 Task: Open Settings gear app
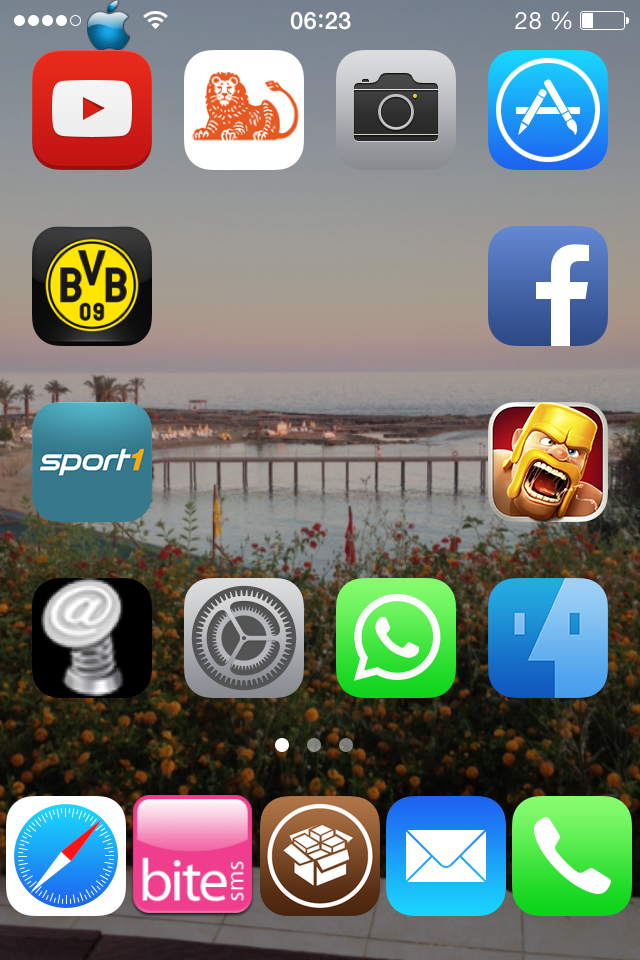click(x=244, y=638)
